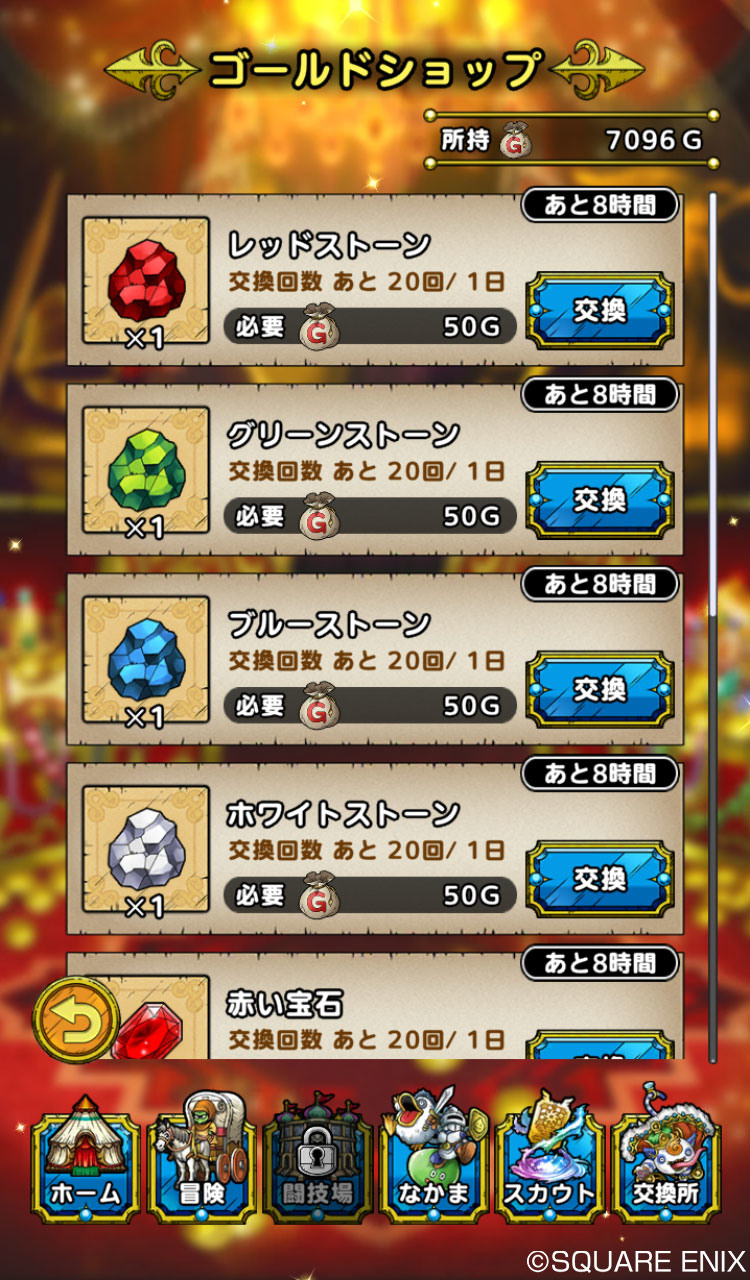Go to the なかま (Allies) tab
The width and height of the screenshot is (750, 1280).
433,1158
